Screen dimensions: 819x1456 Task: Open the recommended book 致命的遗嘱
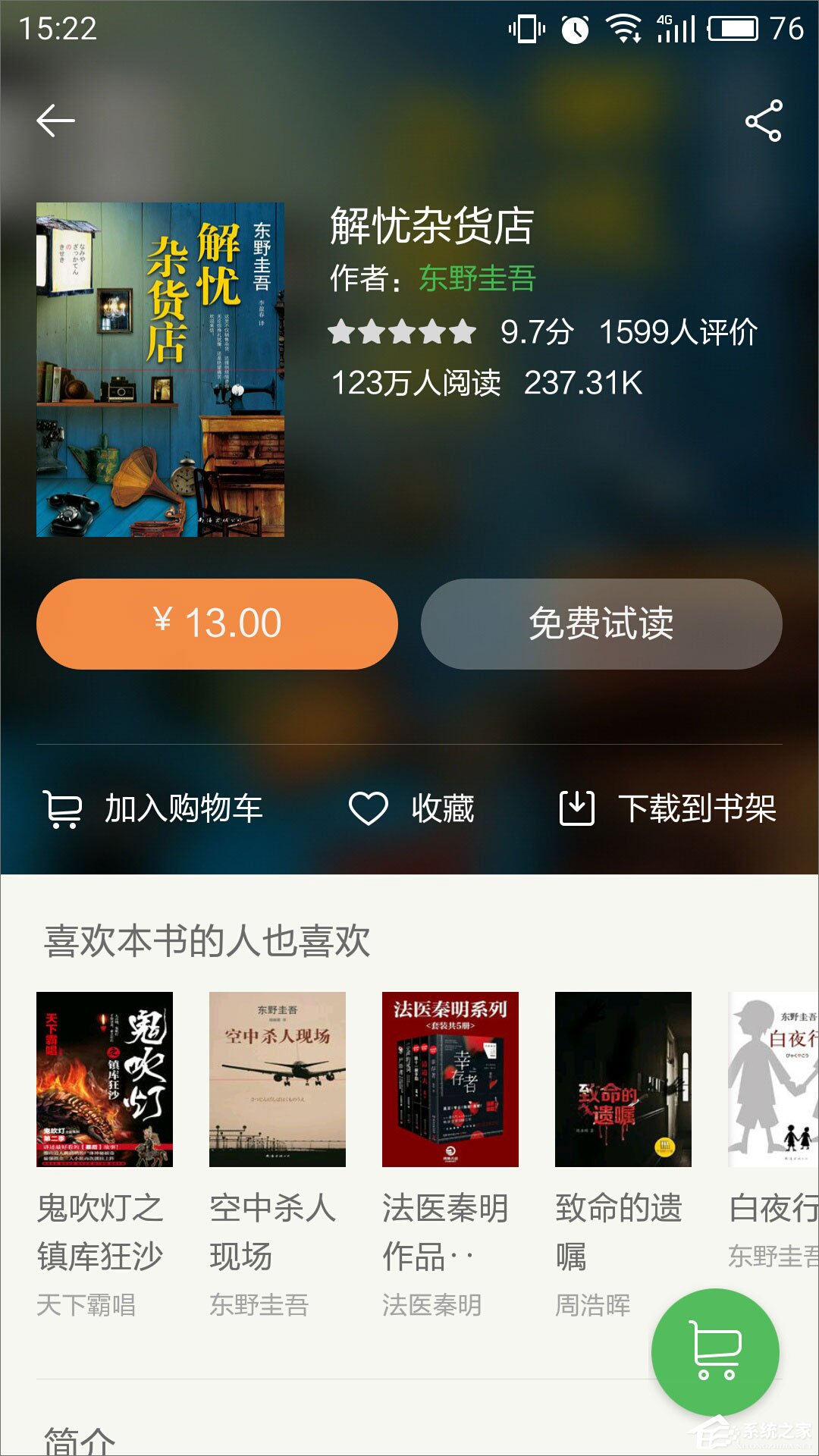click(623, 1079)
